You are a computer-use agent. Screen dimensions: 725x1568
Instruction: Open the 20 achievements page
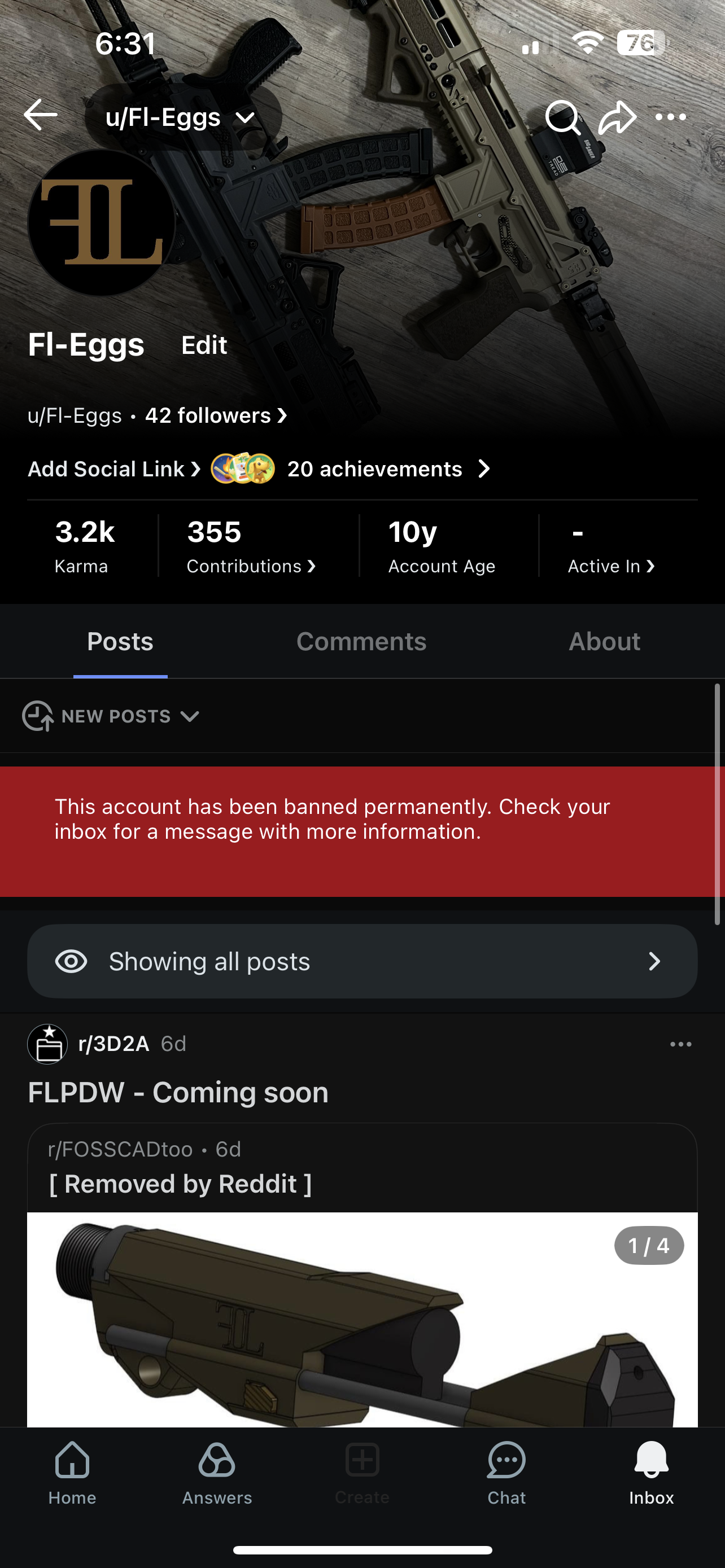pyautogui.click(x=387, y=469)
